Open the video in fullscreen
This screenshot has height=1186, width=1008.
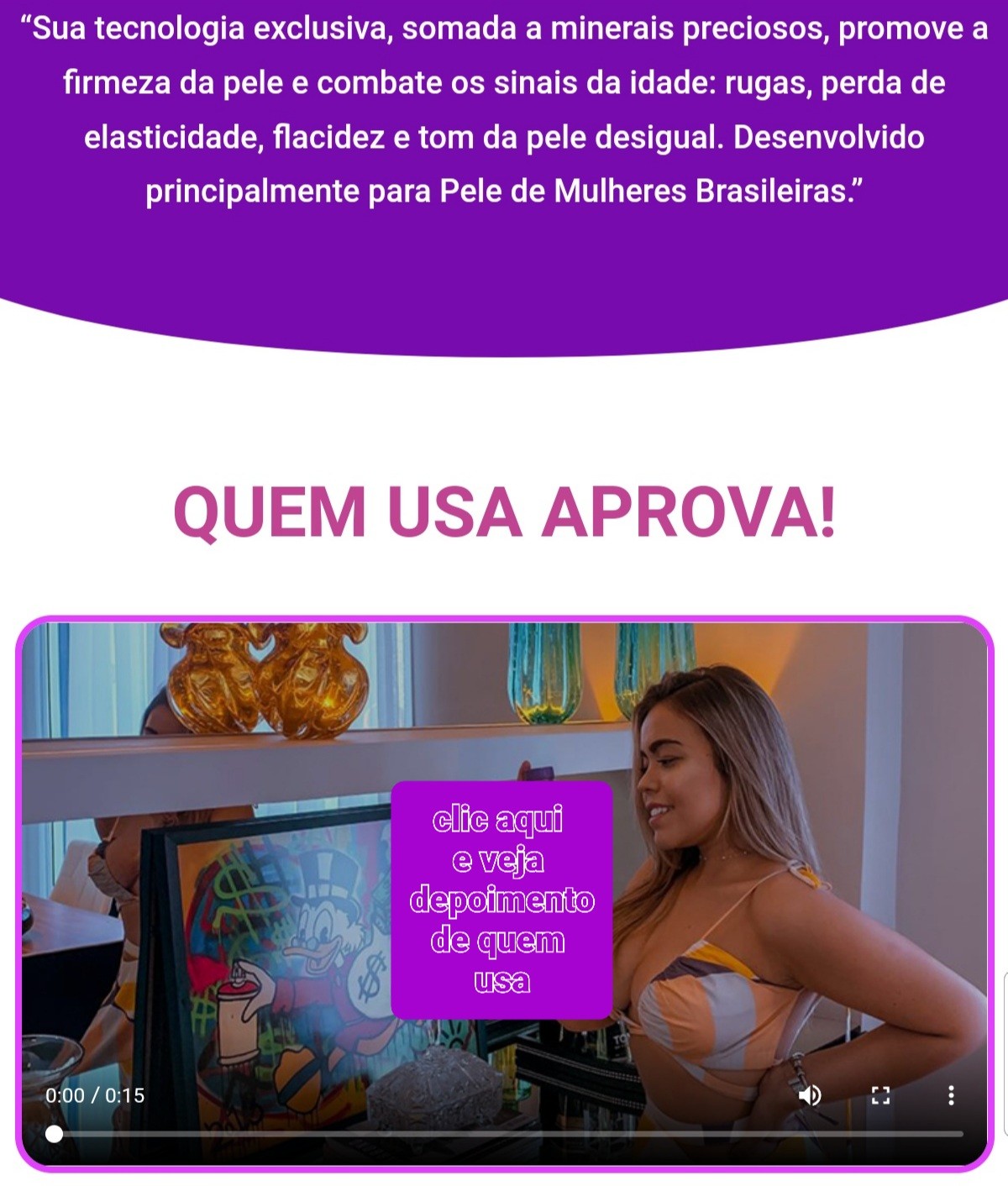[x=879, y=1095]
